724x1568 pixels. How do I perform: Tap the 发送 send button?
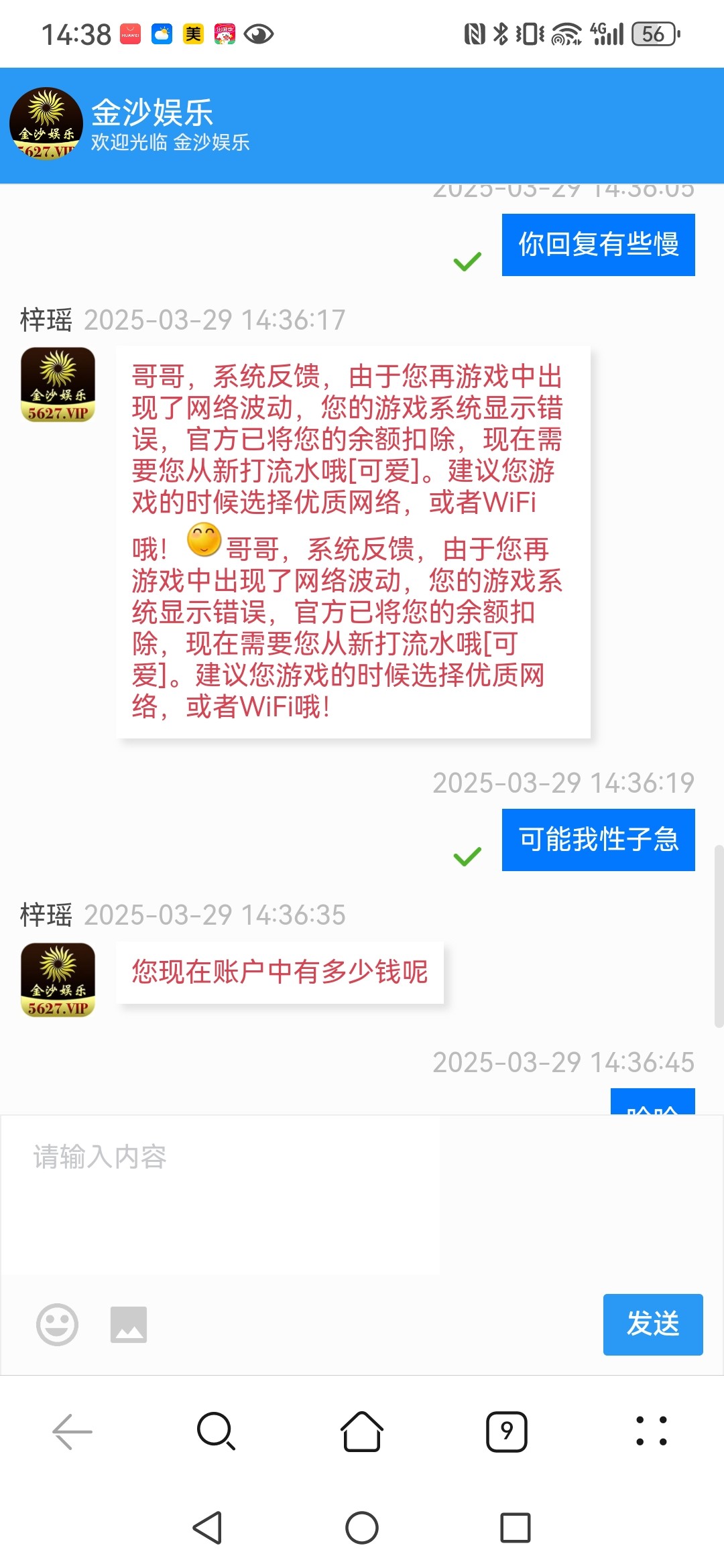652,1324
